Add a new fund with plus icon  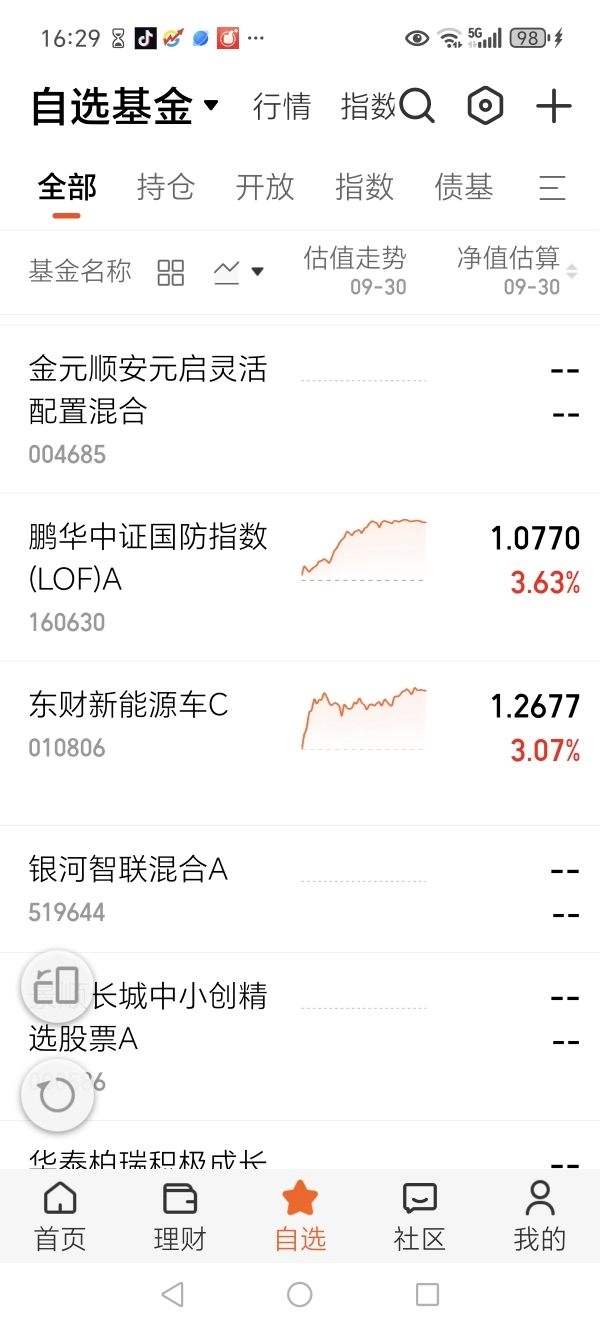pyautogui.click(x=553, y=106)
